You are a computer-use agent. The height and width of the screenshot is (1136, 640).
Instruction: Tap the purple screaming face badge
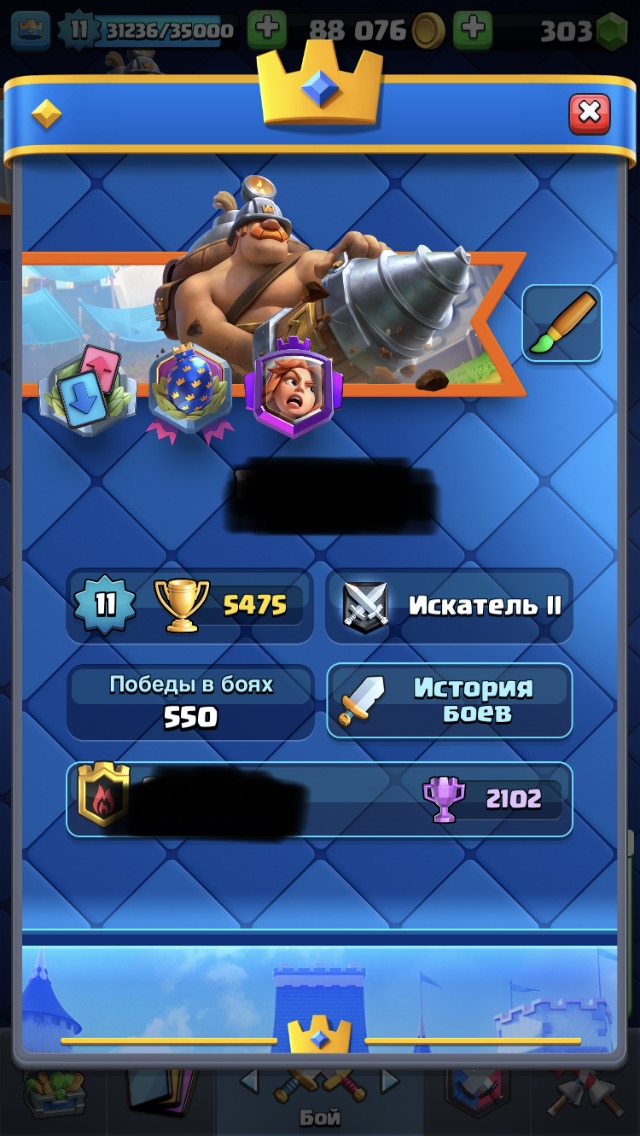287,392
